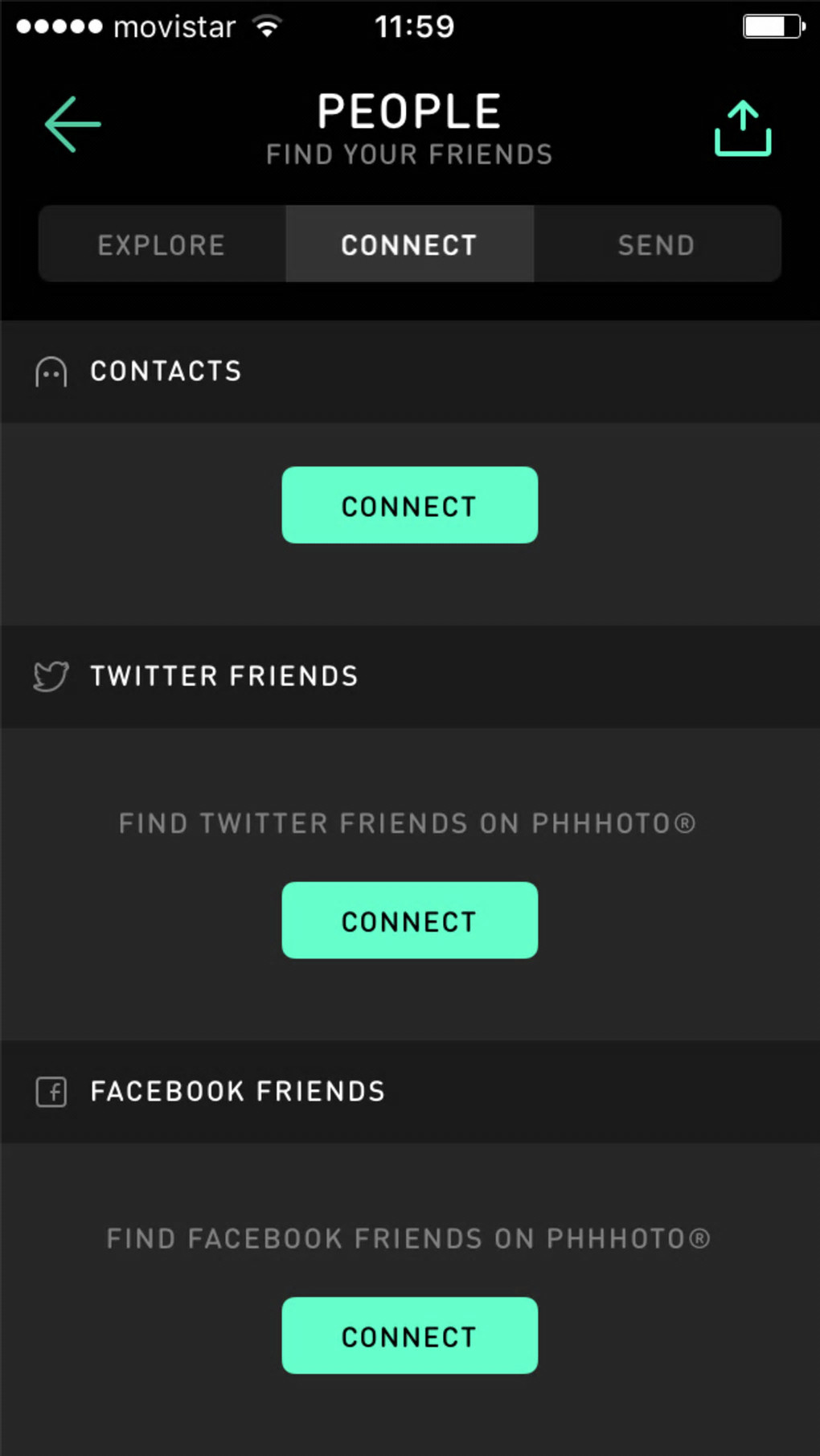Select the Connect tab
The image size is (820, 1456).
(409, 244)
